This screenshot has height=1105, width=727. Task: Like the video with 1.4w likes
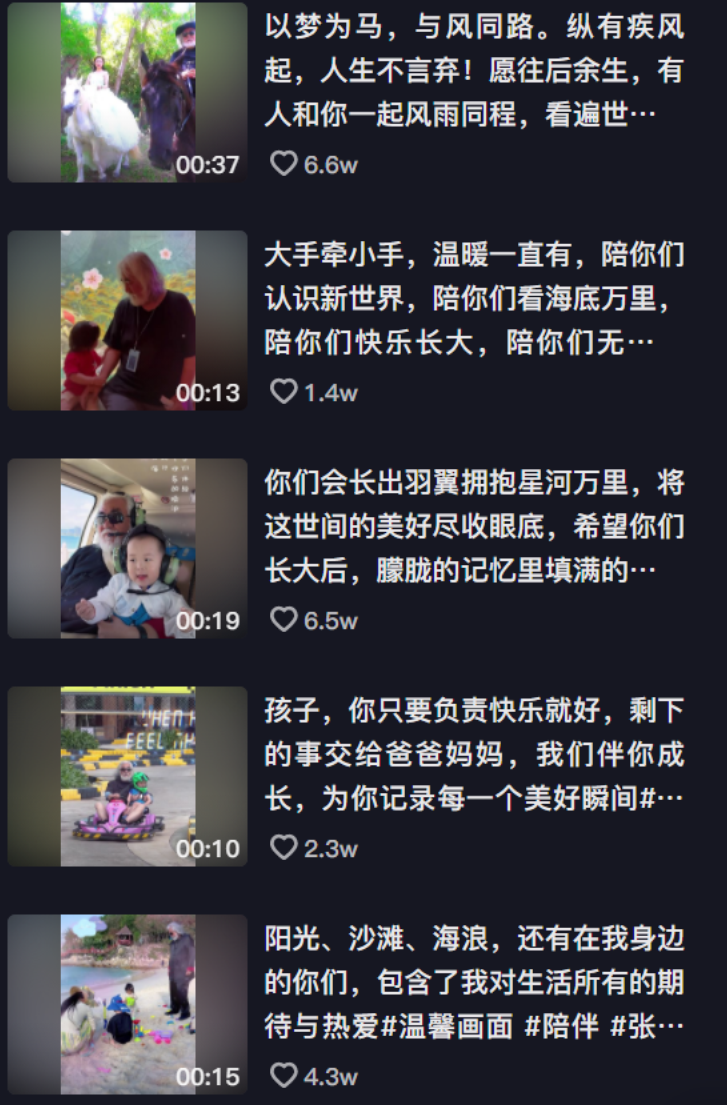point(285,392)
